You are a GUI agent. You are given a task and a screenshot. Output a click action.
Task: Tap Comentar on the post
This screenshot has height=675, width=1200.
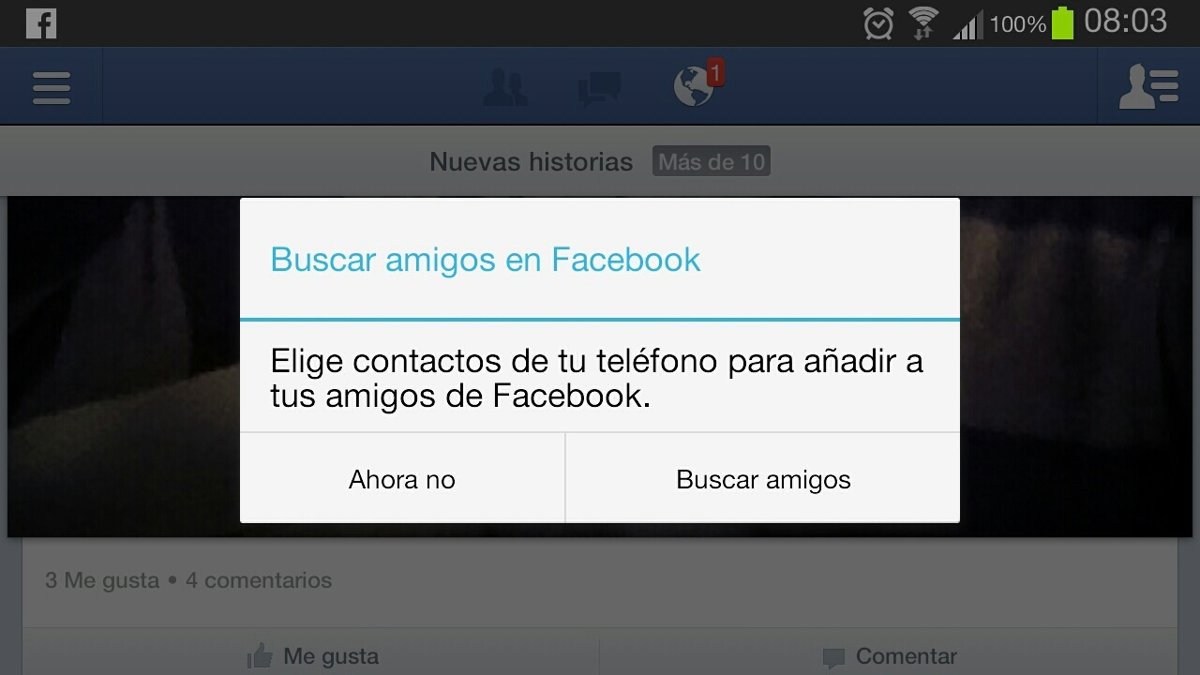(889, 656)
